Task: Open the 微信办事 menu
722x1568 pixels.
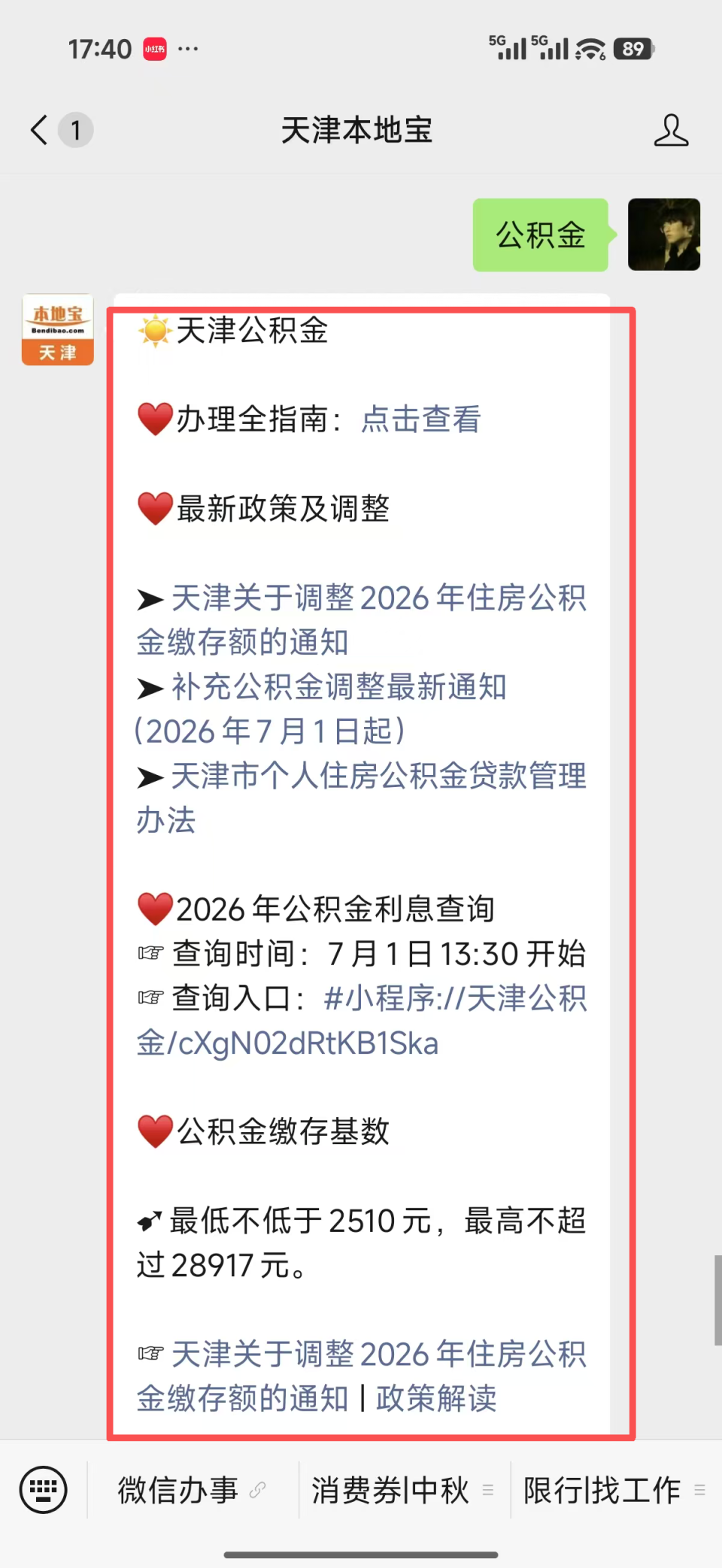Action: click(x=193, y=1490)
